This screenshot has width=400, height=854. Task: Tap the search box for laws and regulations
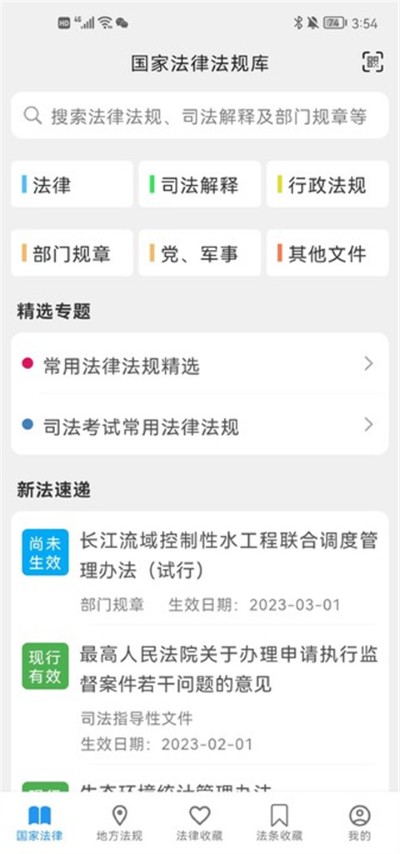[200, 115]
